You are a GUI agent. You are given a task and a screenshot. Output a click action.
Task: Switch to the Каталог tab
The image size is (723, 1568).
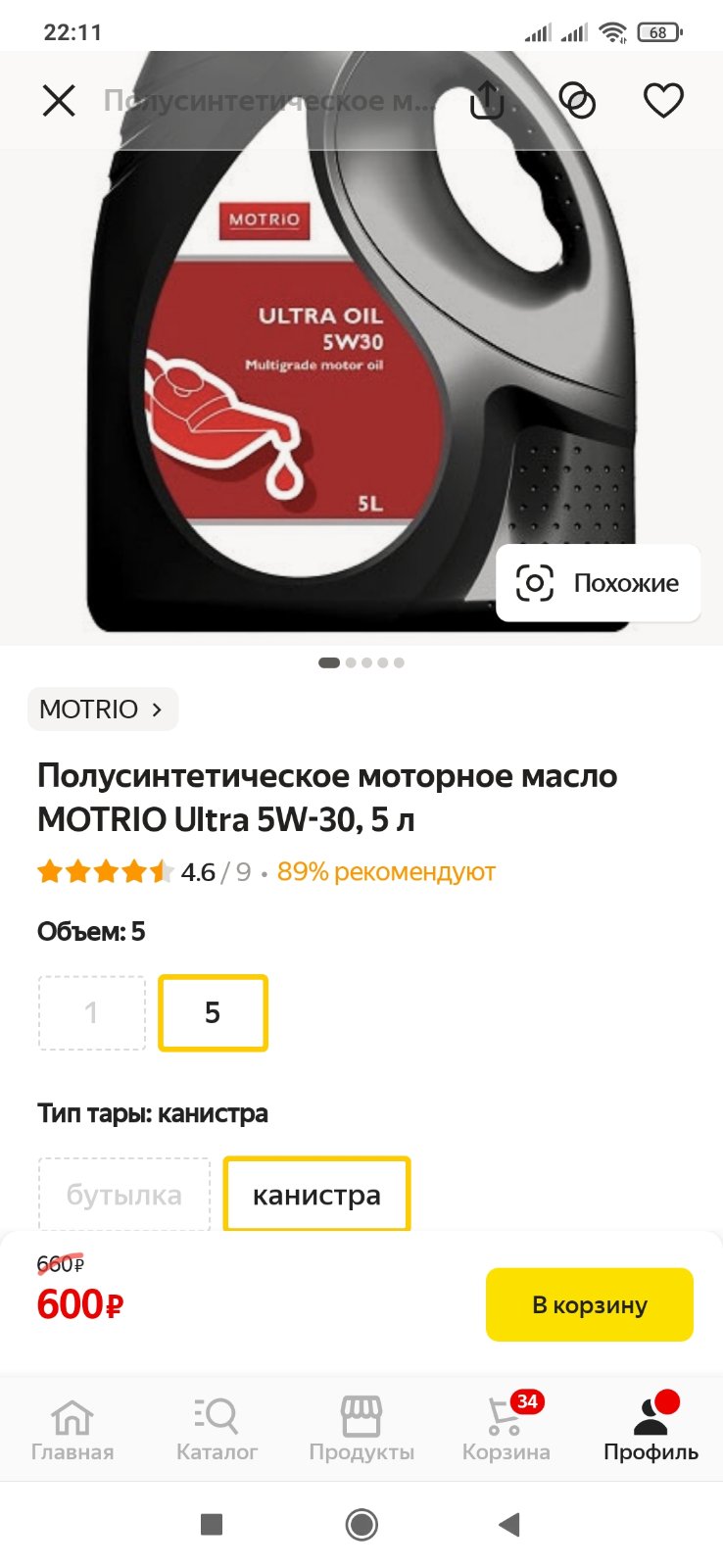(217, 1429)
